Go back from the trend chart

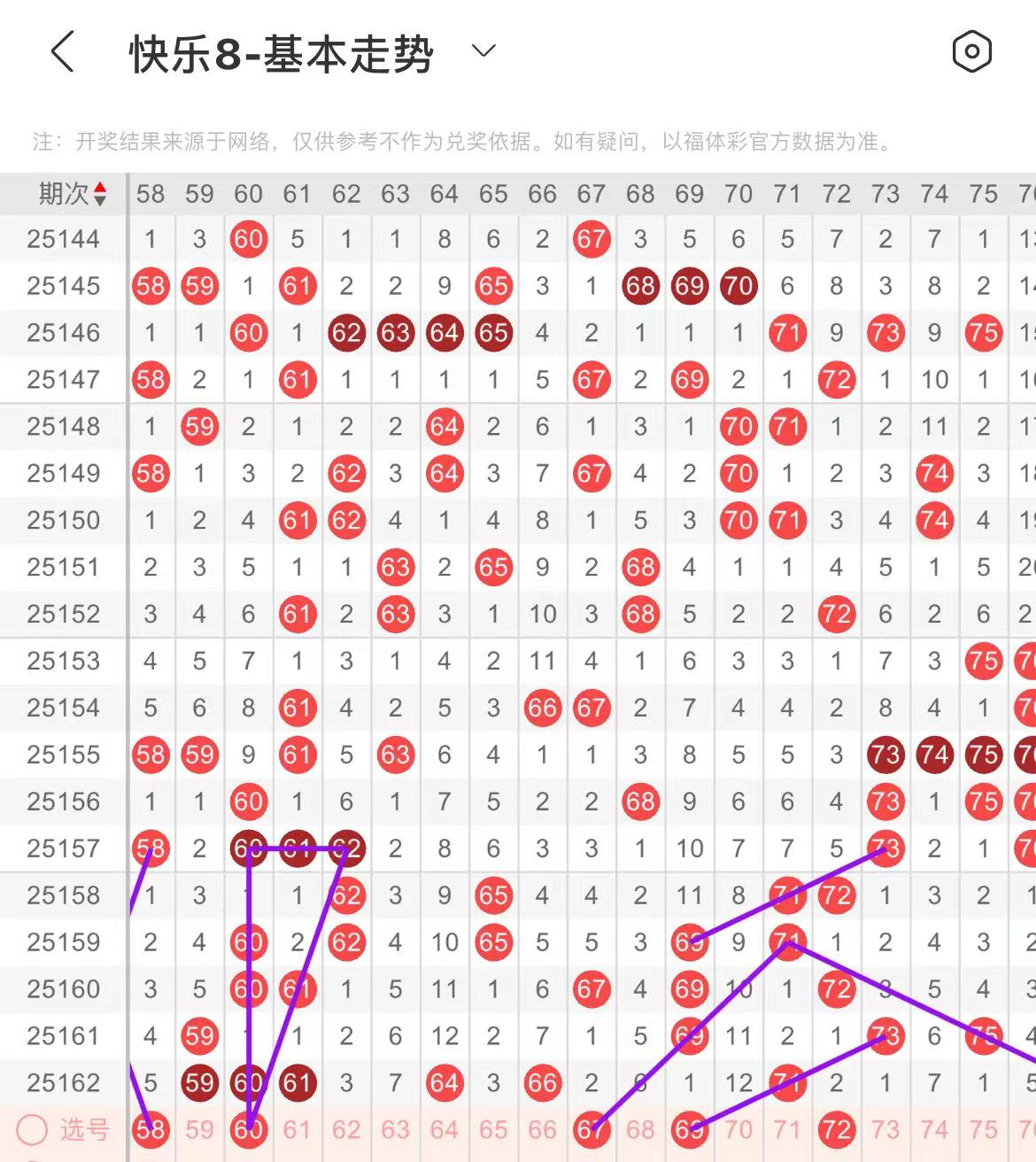point(62,51)
